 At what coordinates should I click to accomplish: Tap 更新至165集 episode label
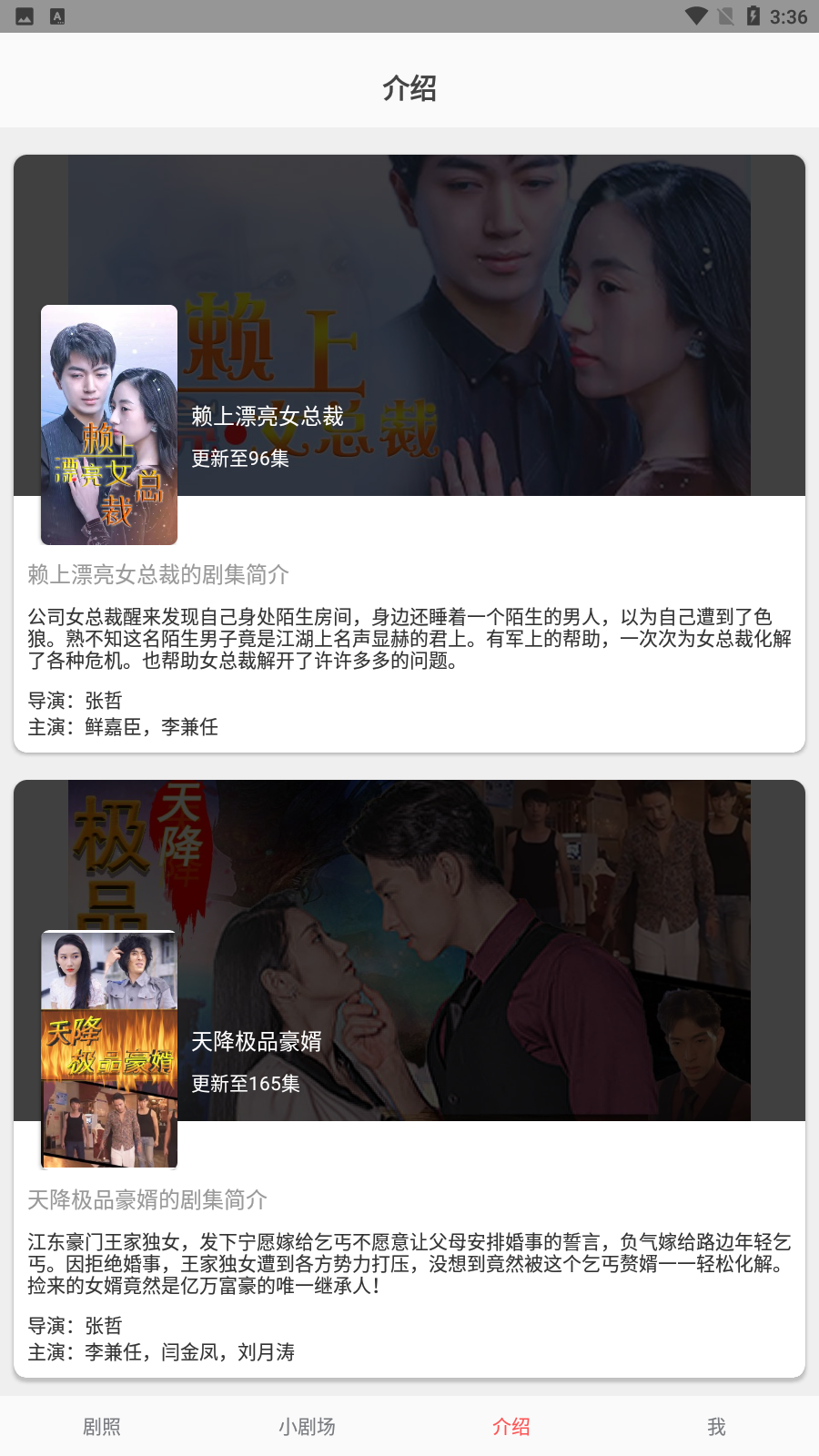coord(247,1084)
